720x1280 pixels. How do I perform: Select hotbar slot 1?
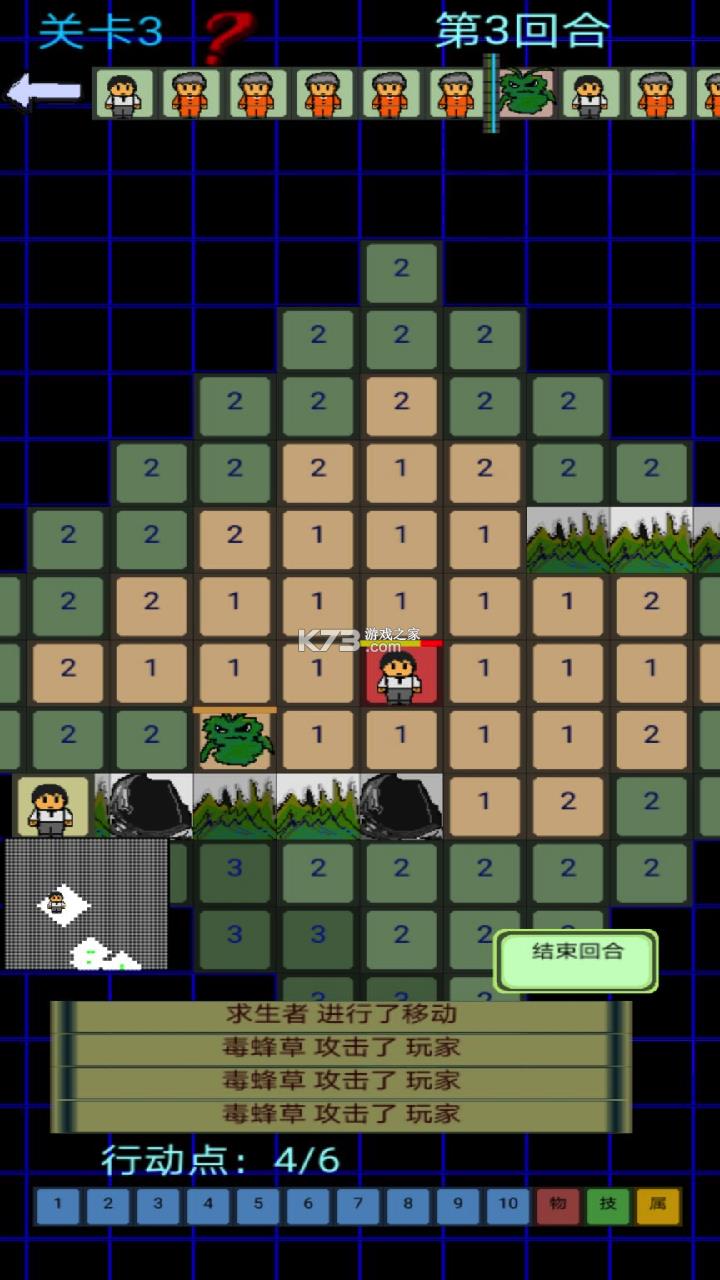pyautogui.click(x=58, y=1206)
